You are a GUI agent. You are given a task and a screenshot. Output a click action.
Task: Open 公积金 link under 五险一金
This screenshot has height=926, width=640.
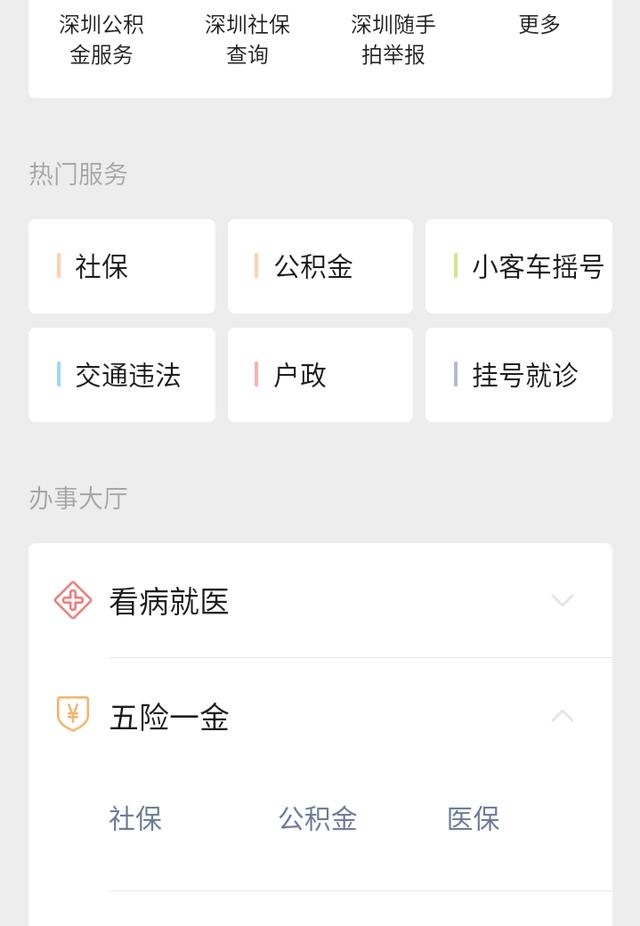click(x=317, y=819)
